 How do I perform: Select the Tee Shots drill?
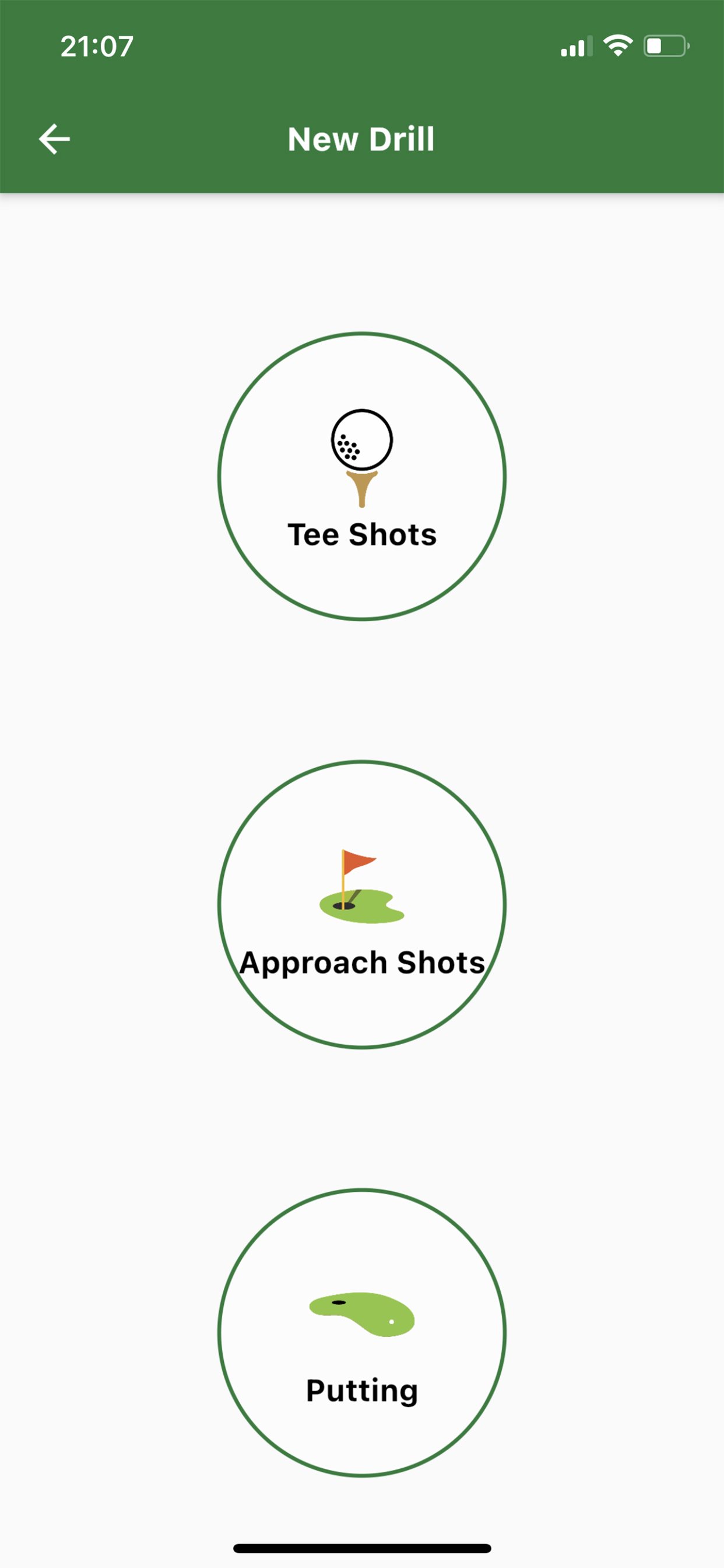362,477
